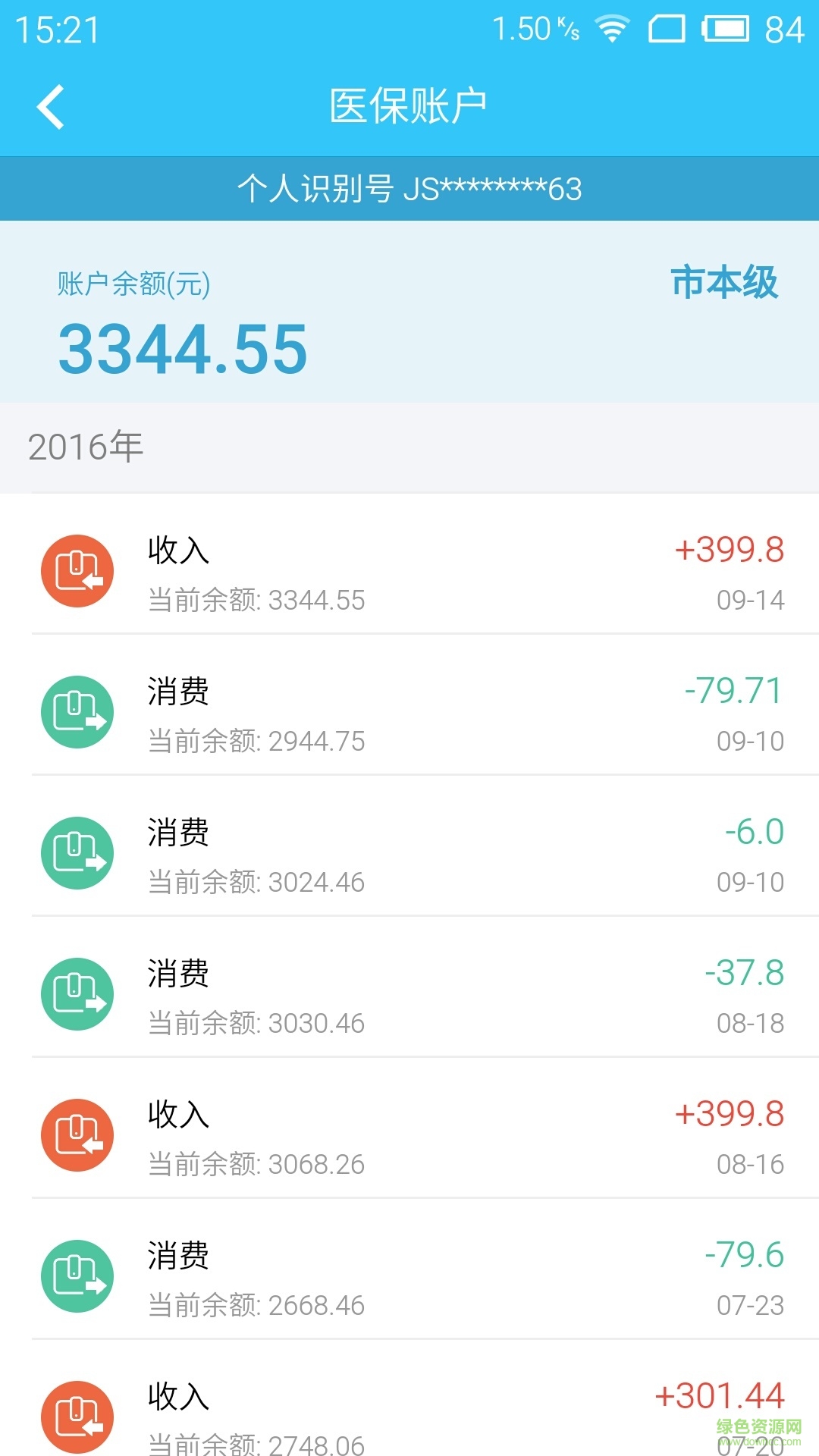819x1456 pixels.
Task: Tap the orange income icon dated 08-16
Action: coord(77,1135)
